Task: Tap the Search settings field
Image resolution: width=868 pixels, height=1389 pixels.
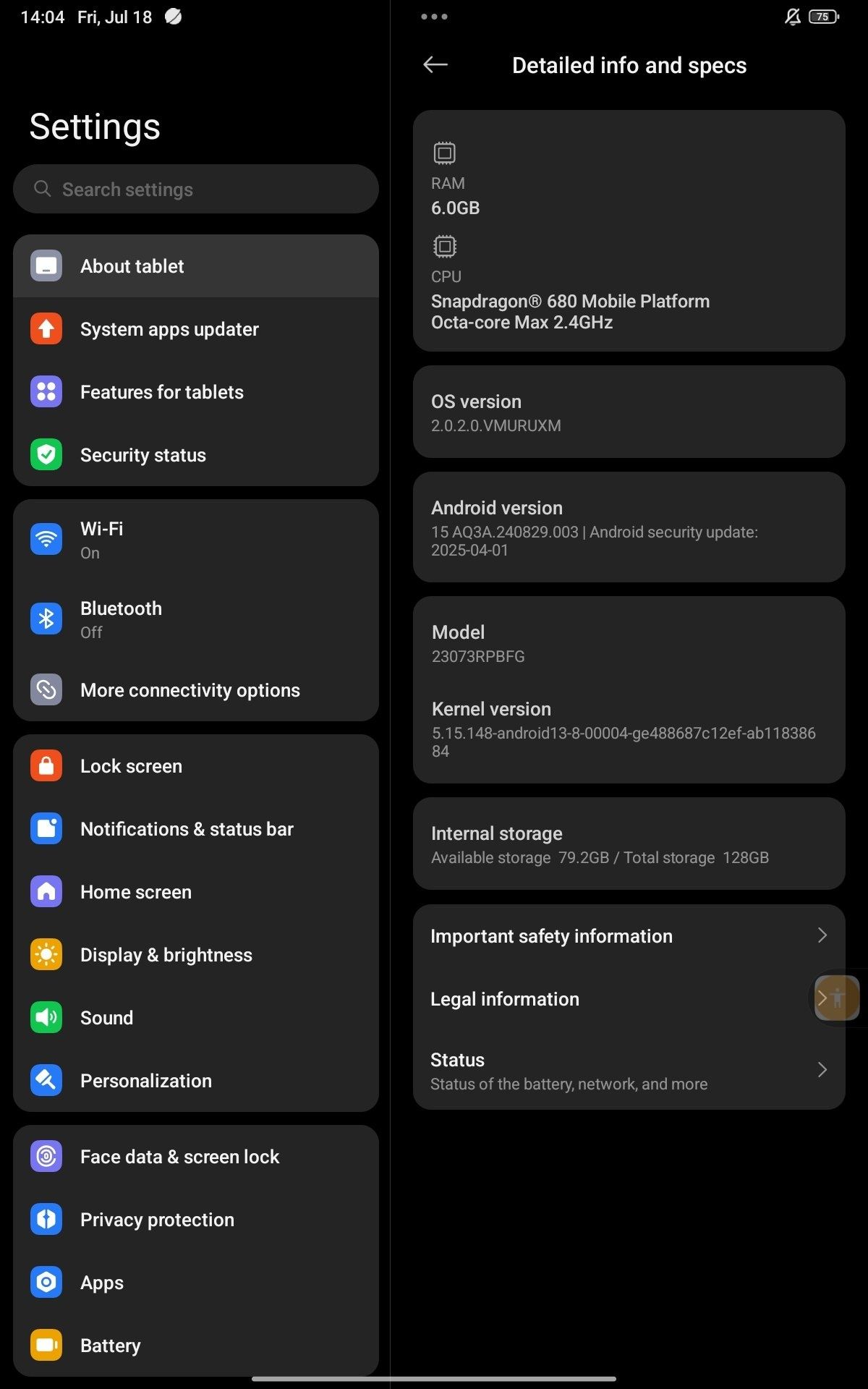Action: 196,189
